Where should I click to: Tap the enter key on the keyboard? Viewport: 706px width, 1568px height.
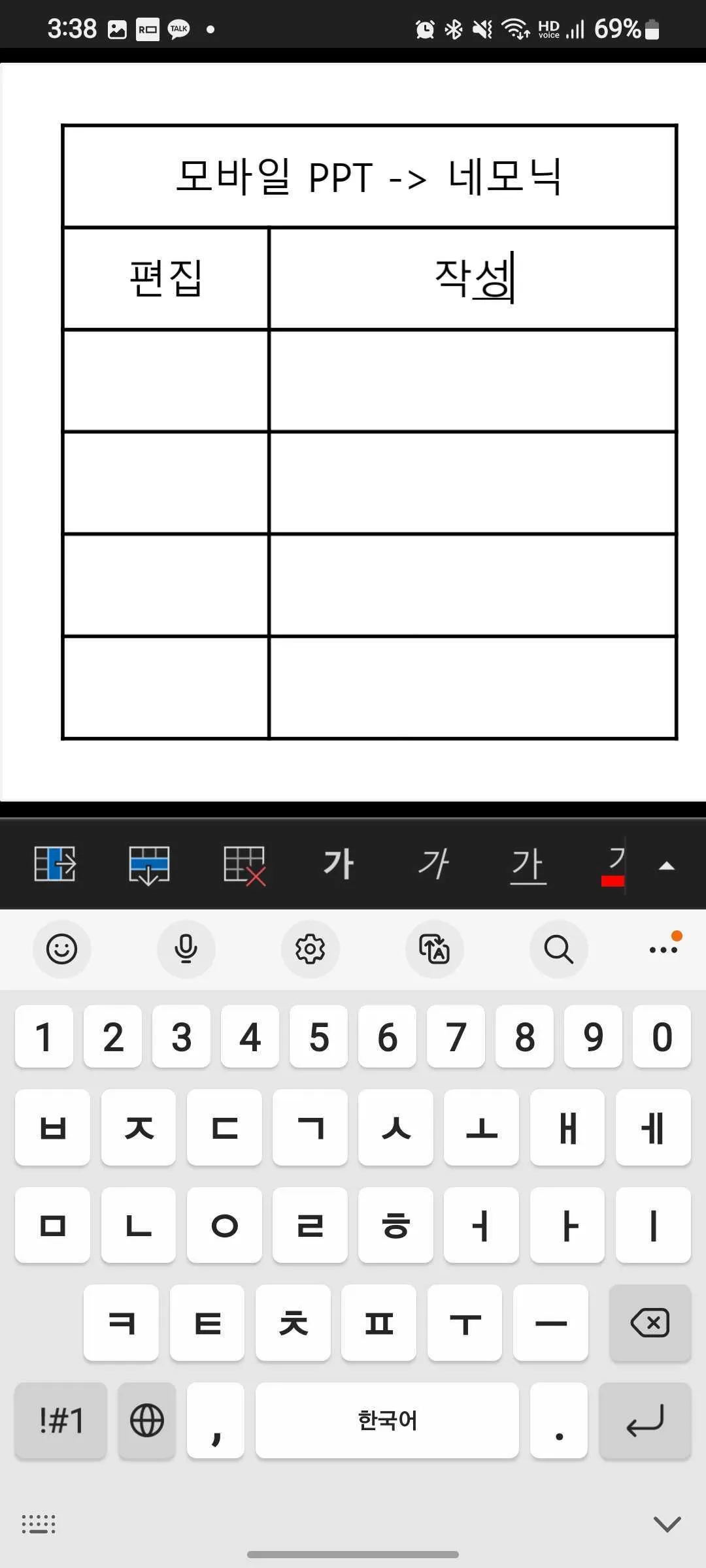point(645,1420)
